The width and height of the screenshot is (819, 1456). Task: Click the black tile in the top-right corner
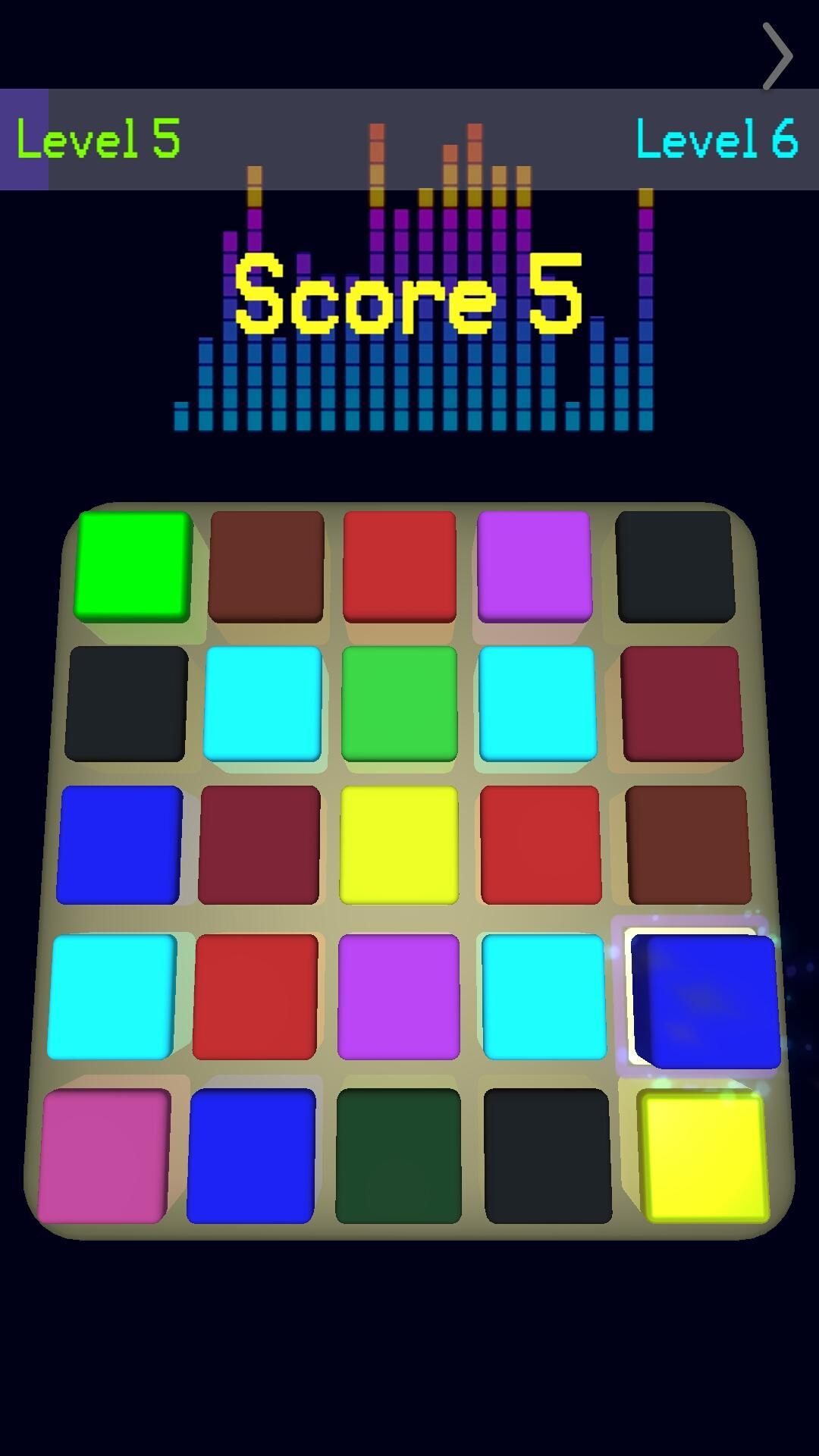tap(673, 563)
